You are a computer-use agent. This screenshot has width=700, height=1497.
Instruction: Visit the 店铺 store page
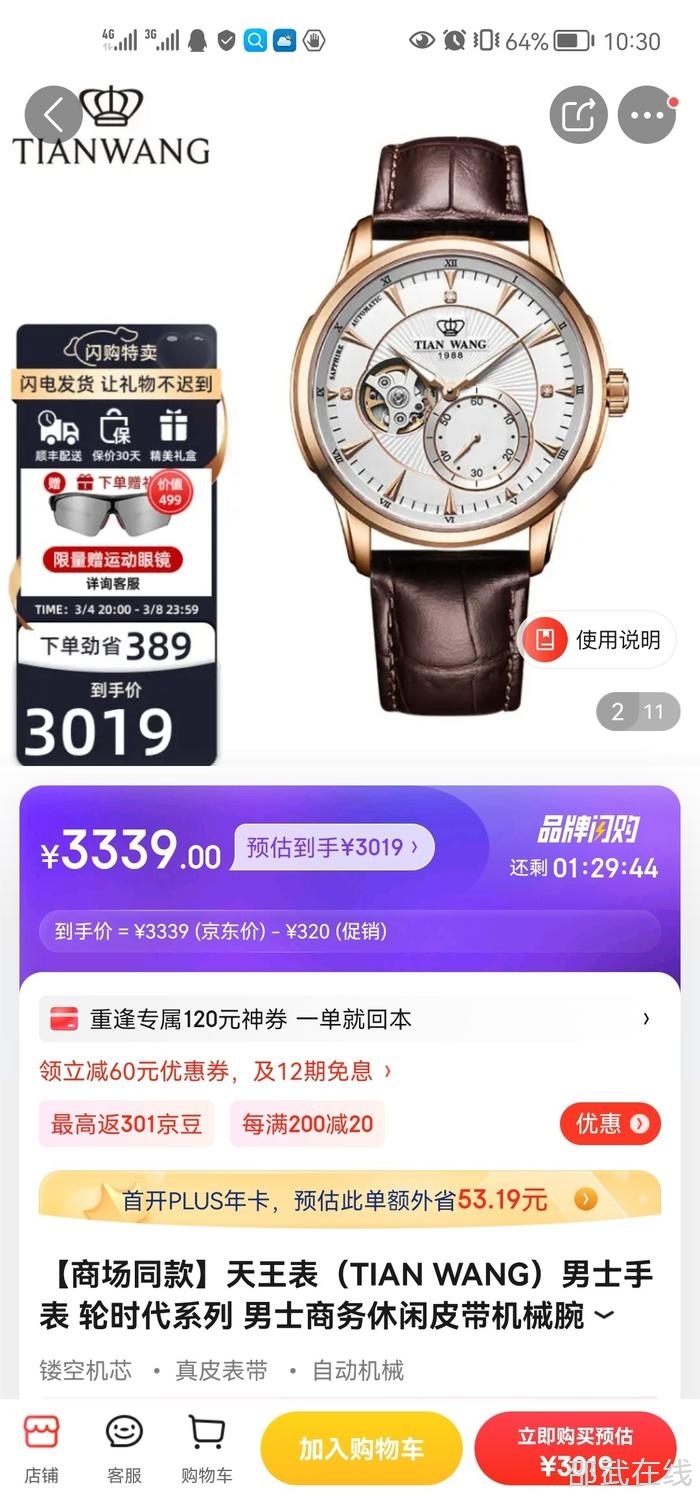click(41, 1447)
